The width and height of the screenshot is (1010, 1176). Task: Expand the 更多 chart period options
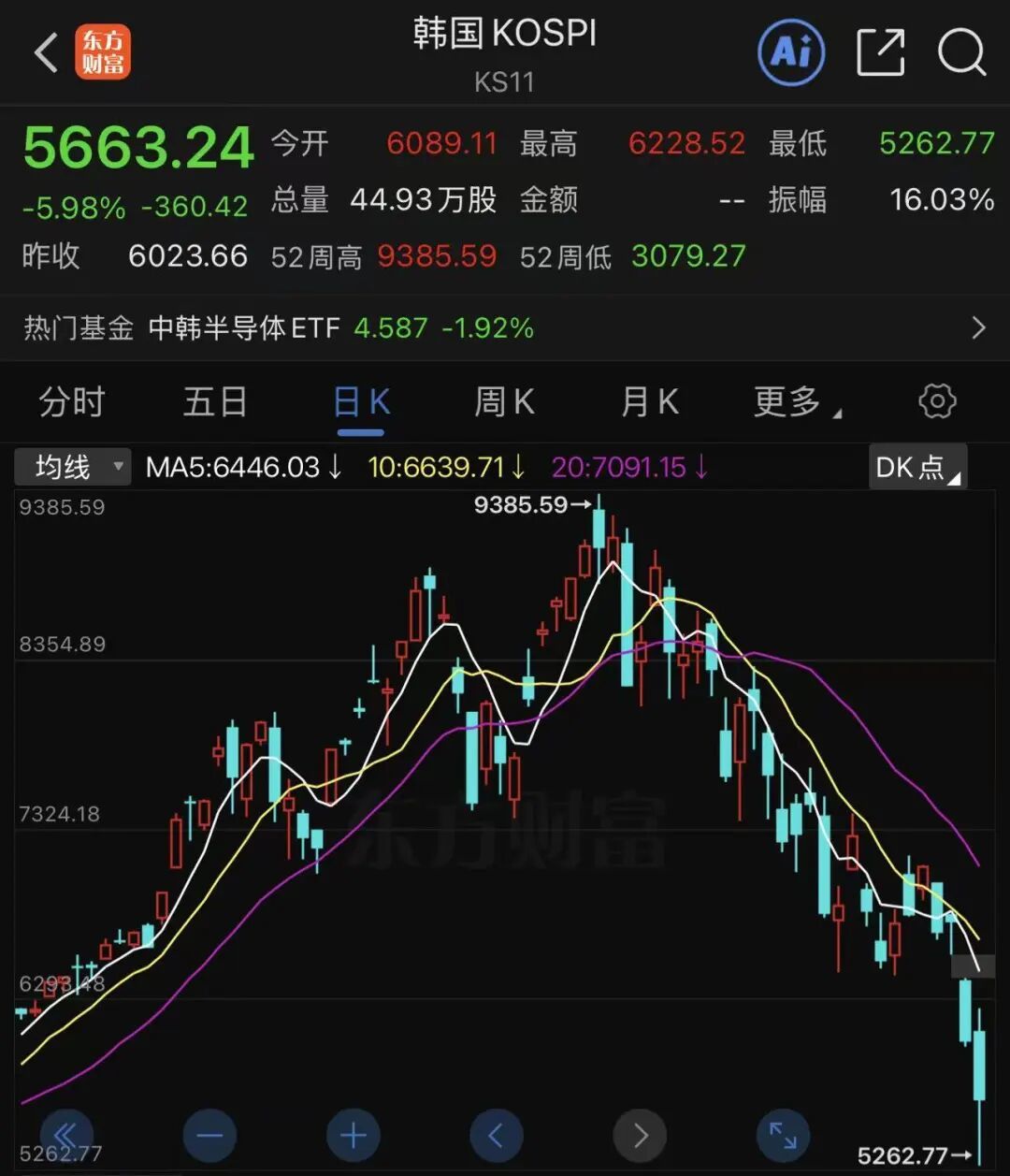click(x=797, y=402)
